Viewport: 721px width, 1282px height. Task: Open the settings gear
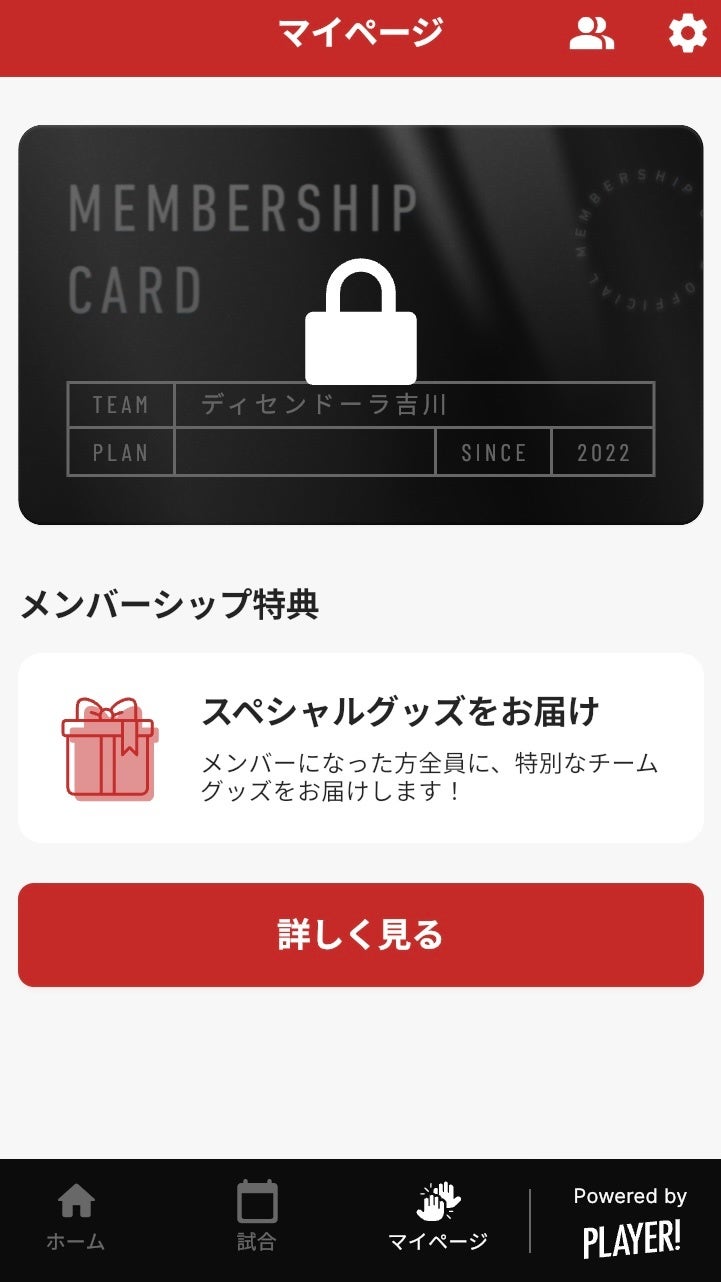(x=687, y=35)
